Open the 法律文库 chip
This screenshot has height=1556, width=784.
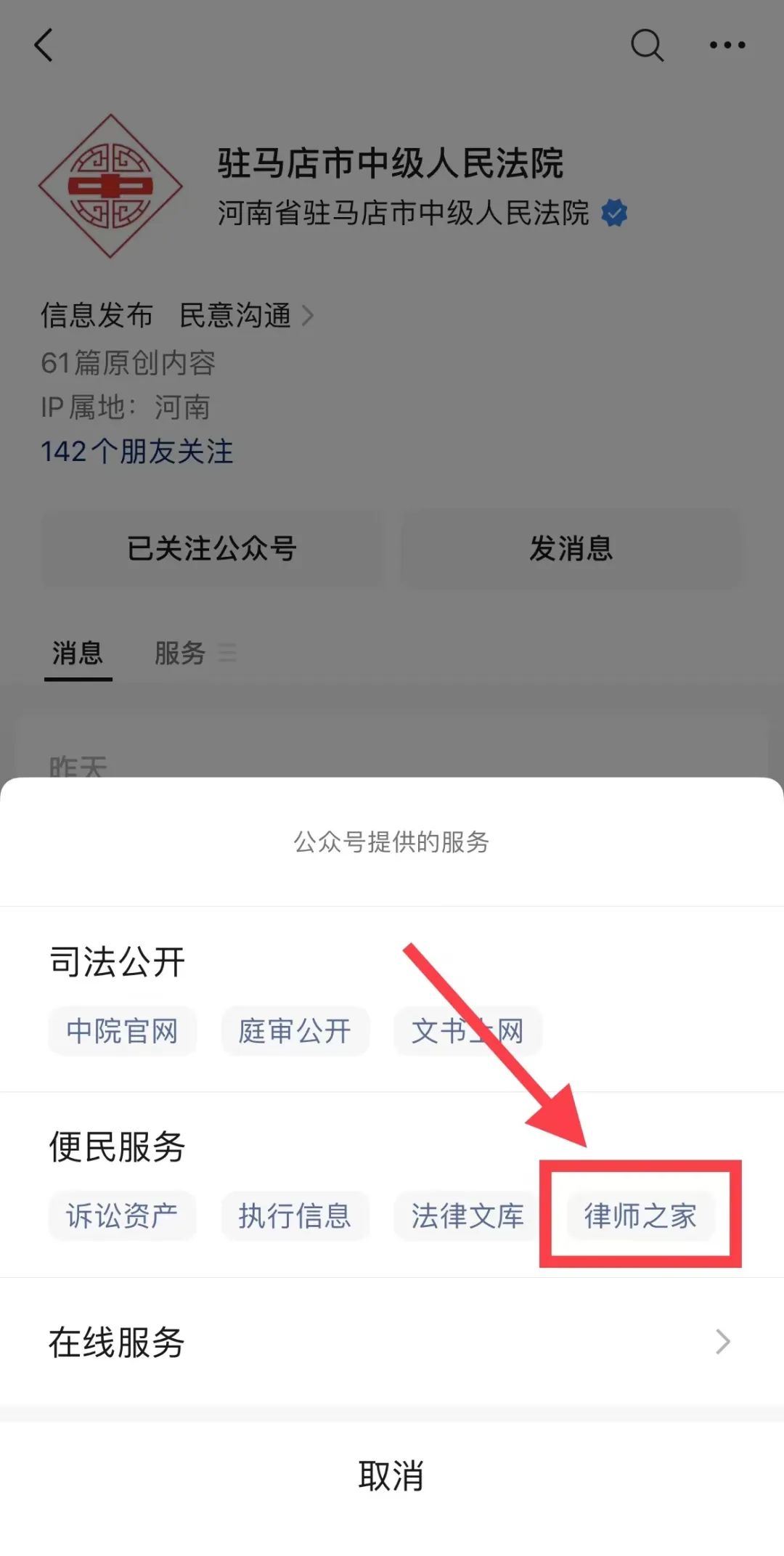pyautogui.click(x=467, y=1215)
